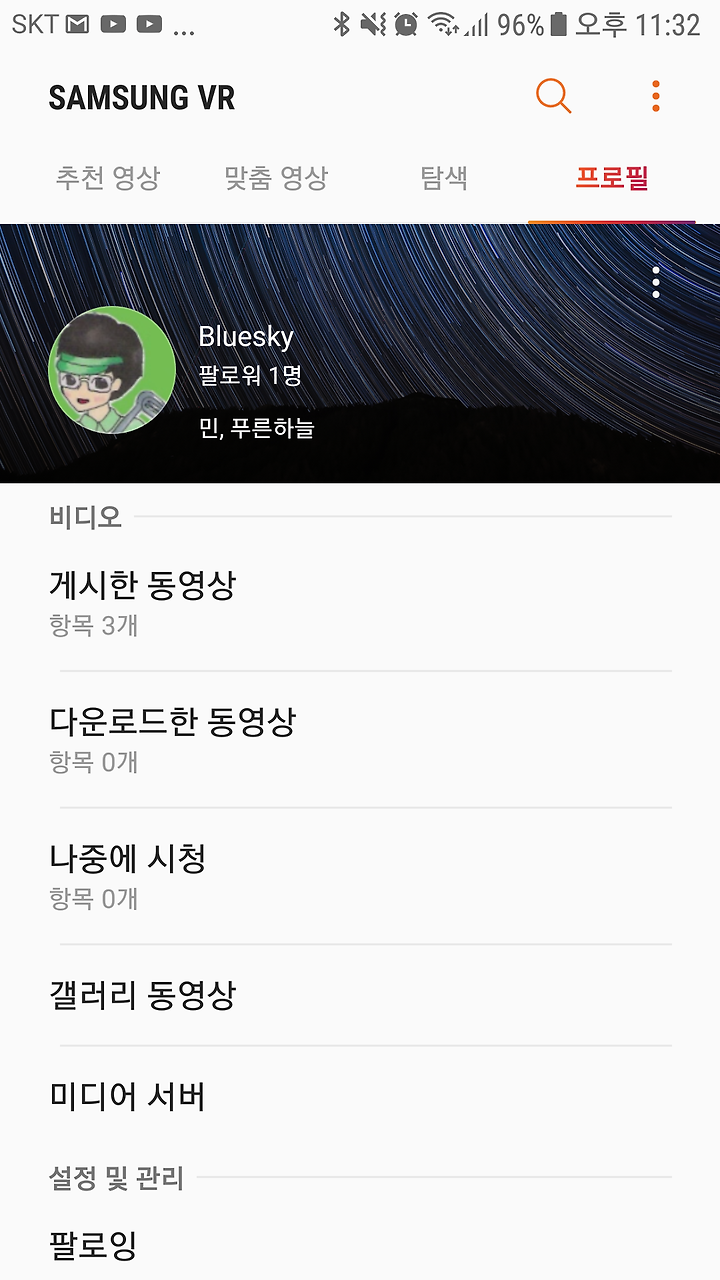This screenshot has height=1280, width=720.
Task: Switch to the 맞춤 영상 tab
Action: pyautogui.click(x=276, y=179)
